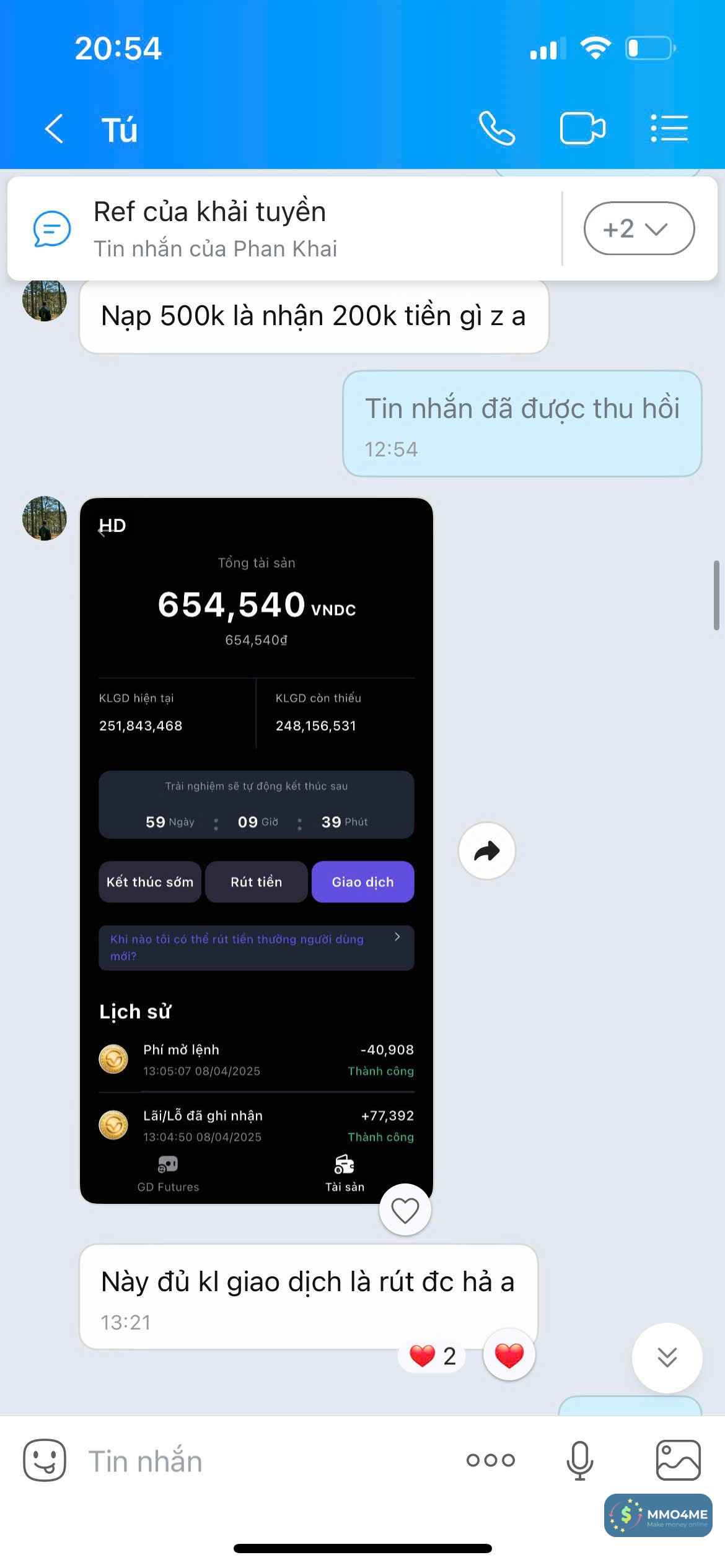Expand the +2 pinned messages dropdown
The image size is (725, 1568).
638,229
